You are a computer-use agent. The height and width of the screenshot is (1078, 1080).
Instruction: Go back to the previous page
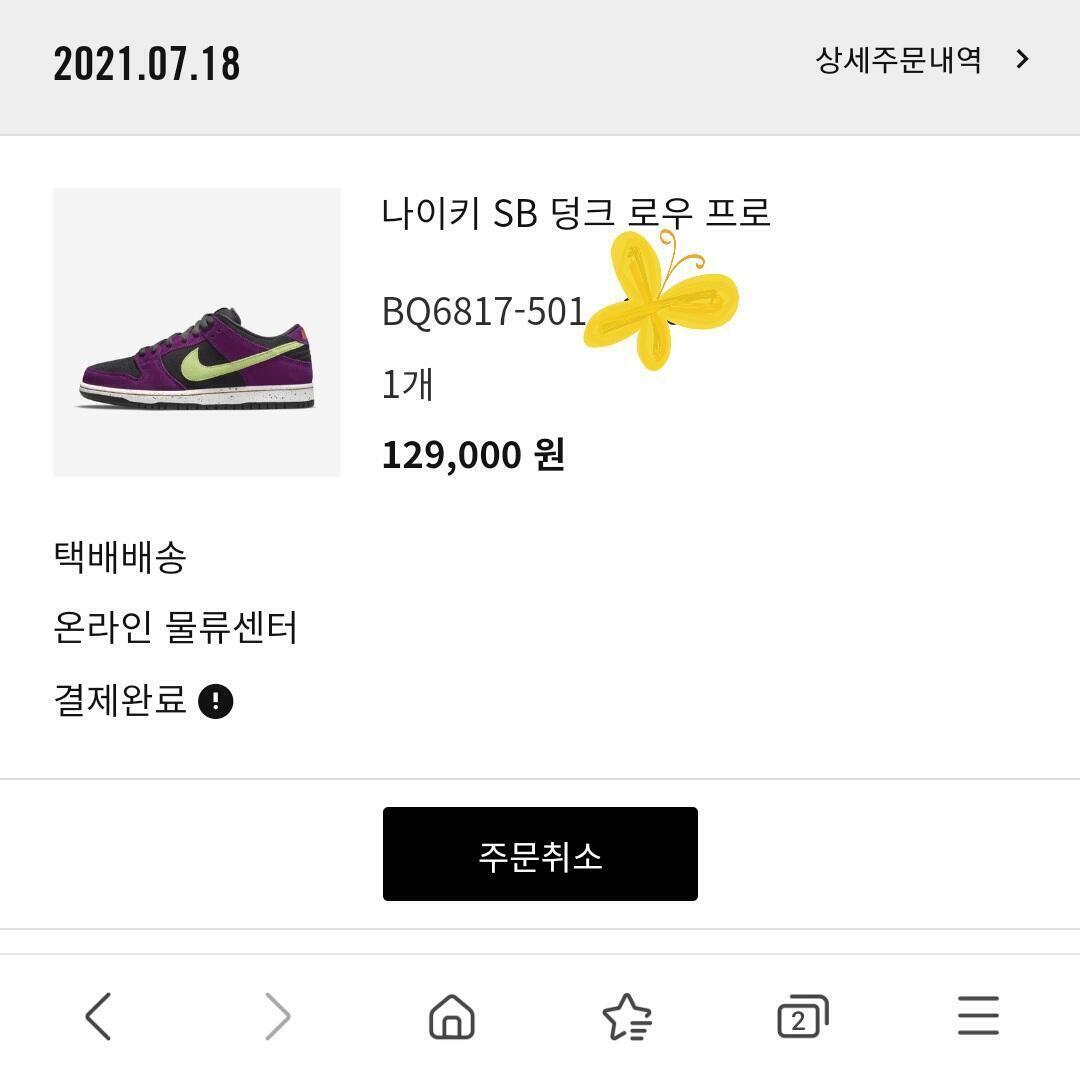(x=98, y=1017)
